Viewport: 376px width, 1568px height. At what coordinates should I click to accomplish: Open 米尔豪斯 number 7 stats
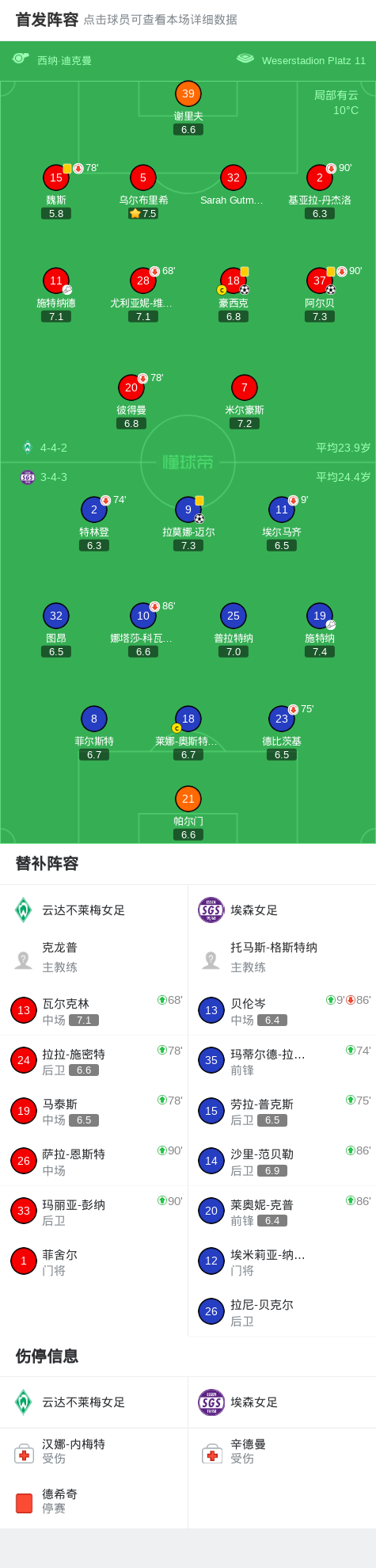click(245, 402)
